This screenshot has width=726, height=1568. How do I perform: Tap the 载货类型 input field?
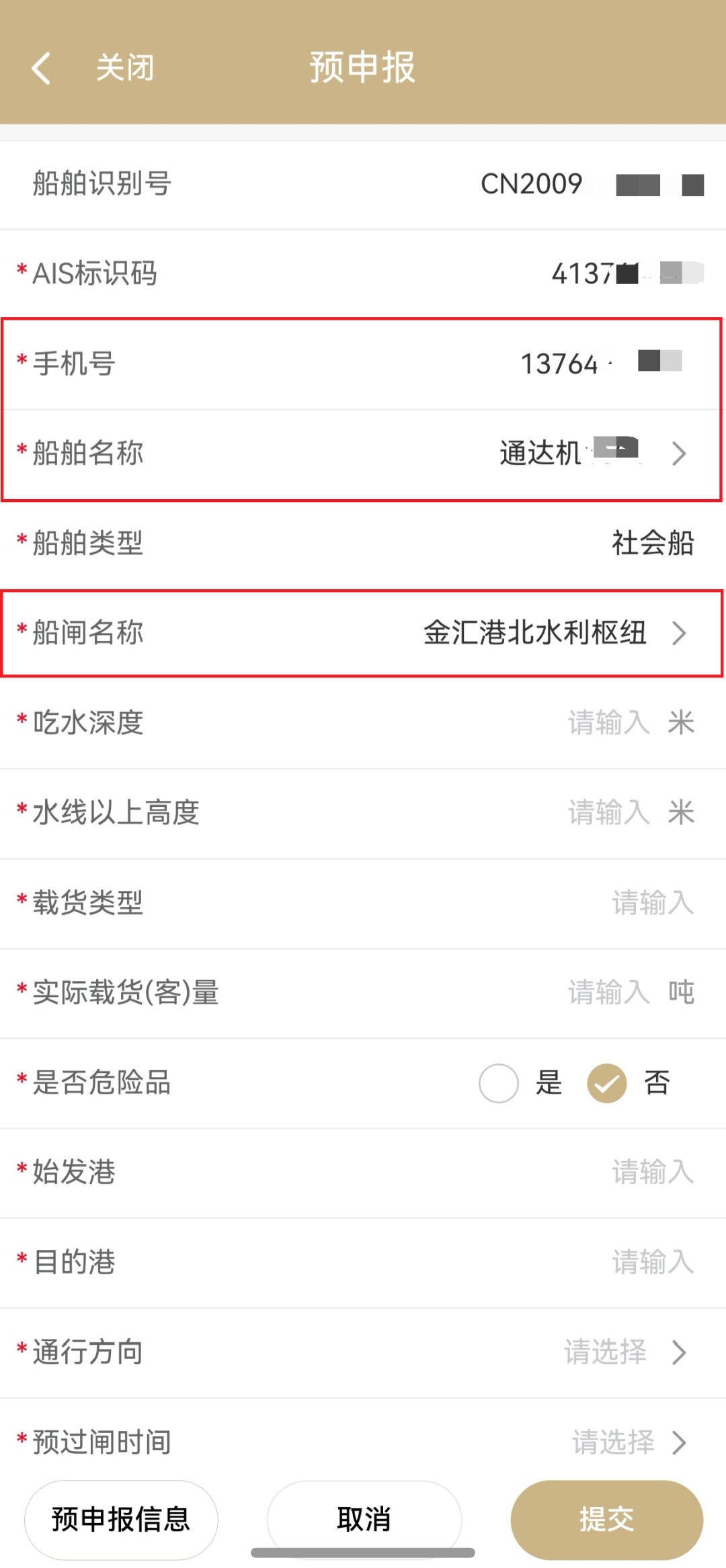click(651, 903)
